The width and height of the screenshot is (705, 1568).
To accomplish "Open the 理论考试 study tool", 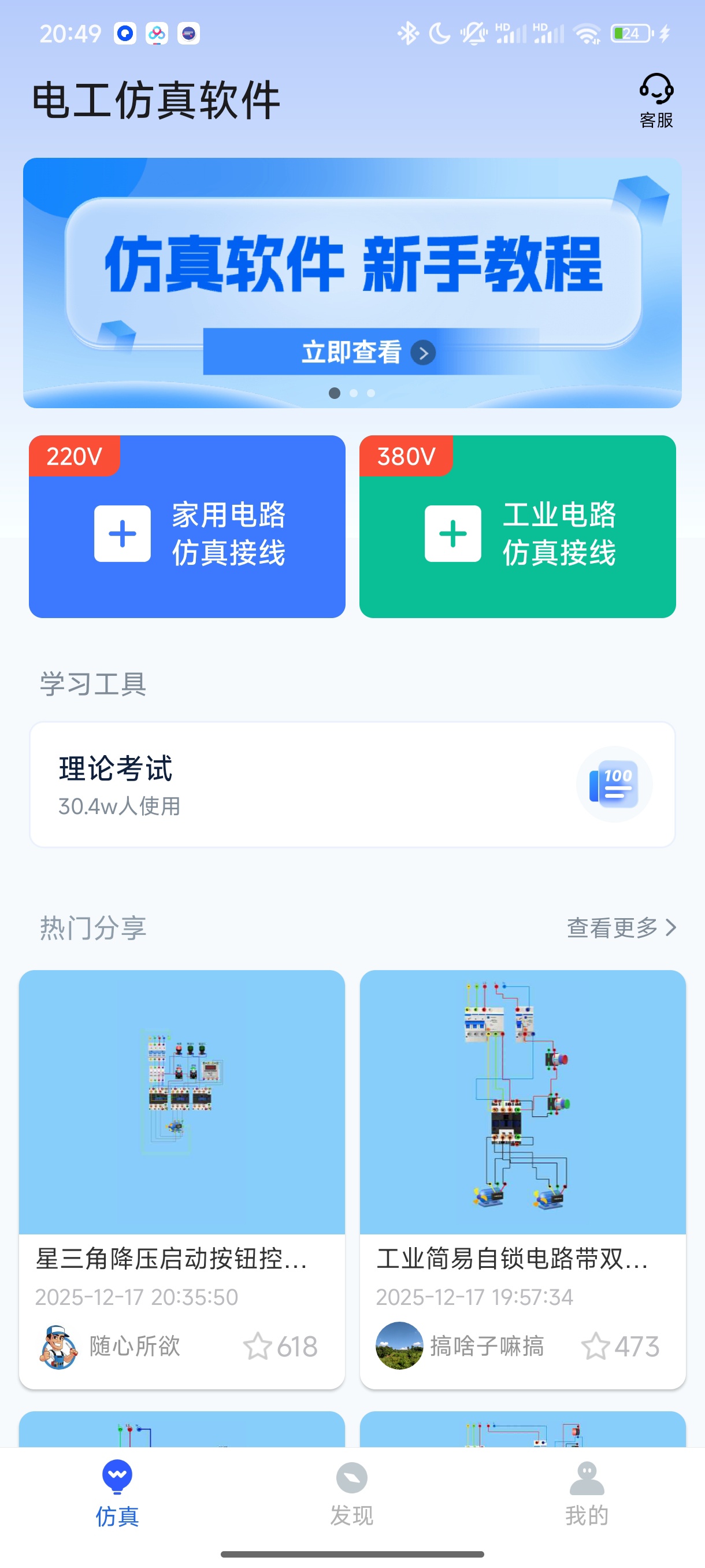I will [352, 784].
